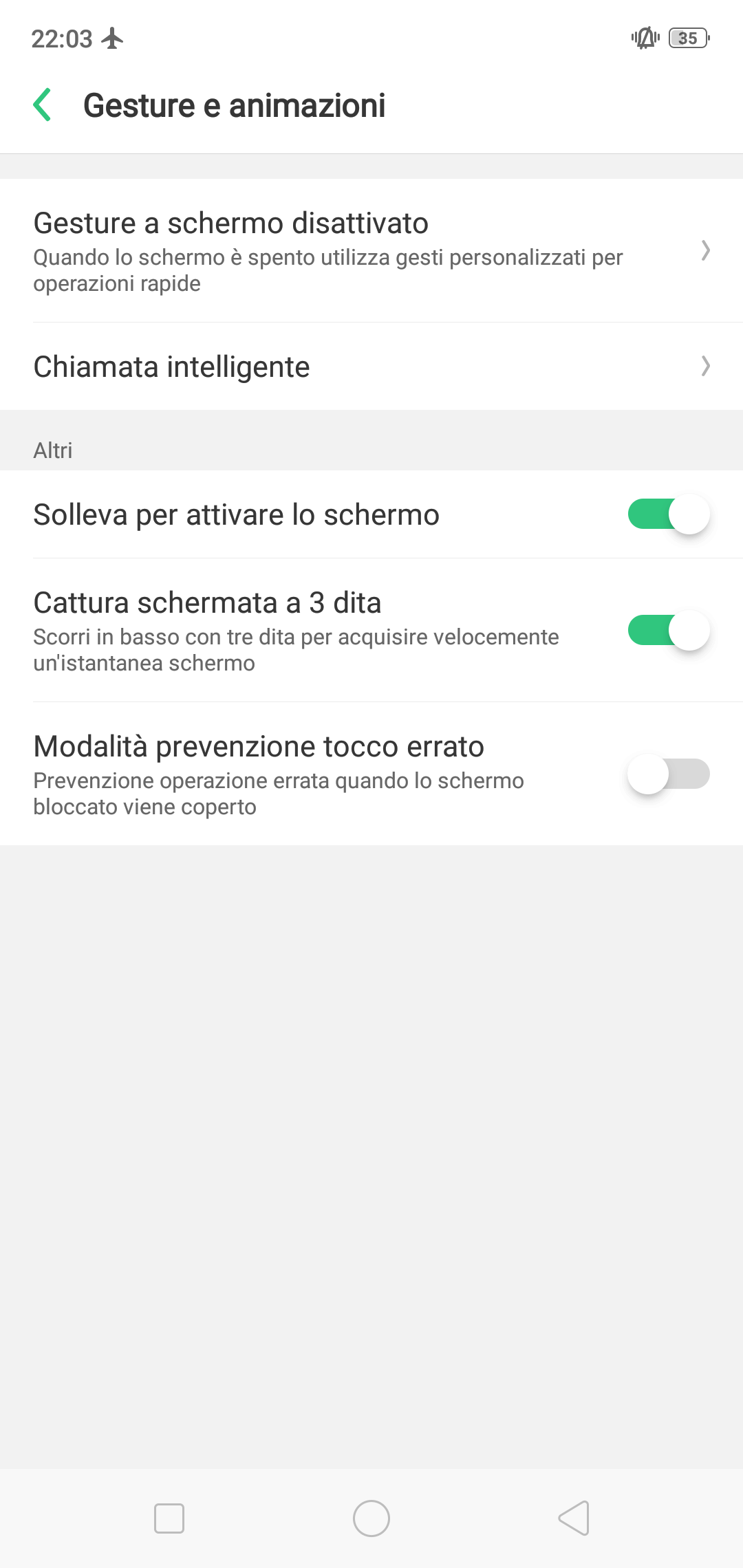Tap the system home button
This screenshot has width=743, height=1568.
(371, 1518)
